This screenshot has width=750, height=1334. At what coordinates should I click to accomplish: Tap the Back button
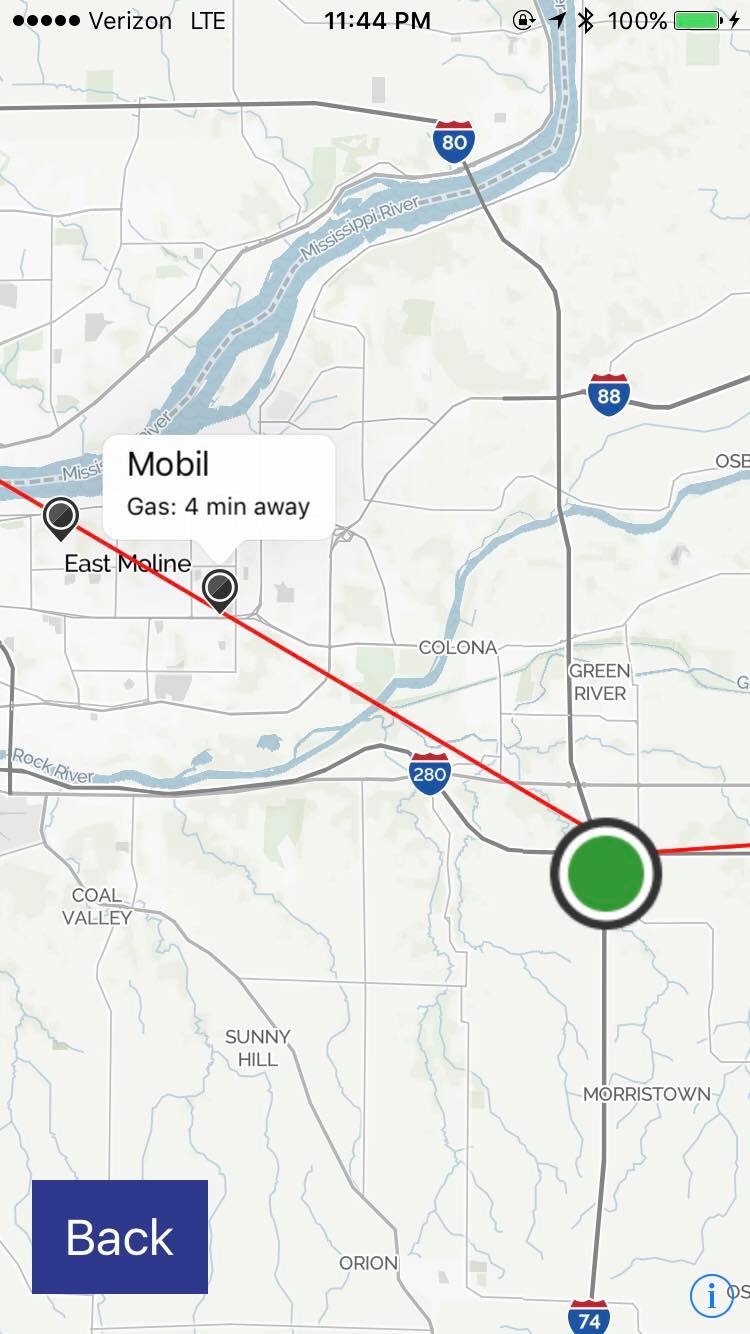[x=120, y=1237]
